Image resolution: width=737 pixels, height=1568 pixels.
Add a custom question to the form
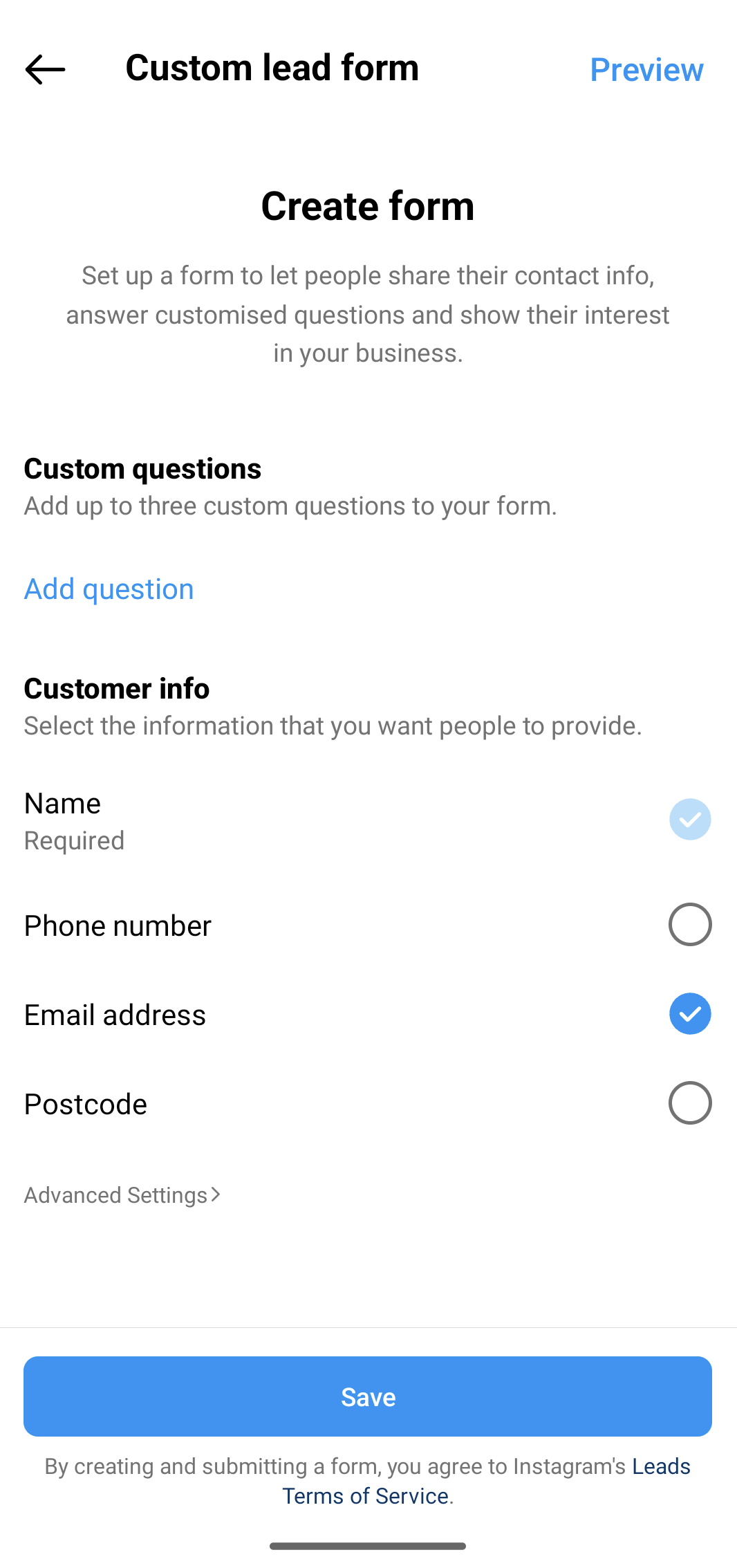109,589
